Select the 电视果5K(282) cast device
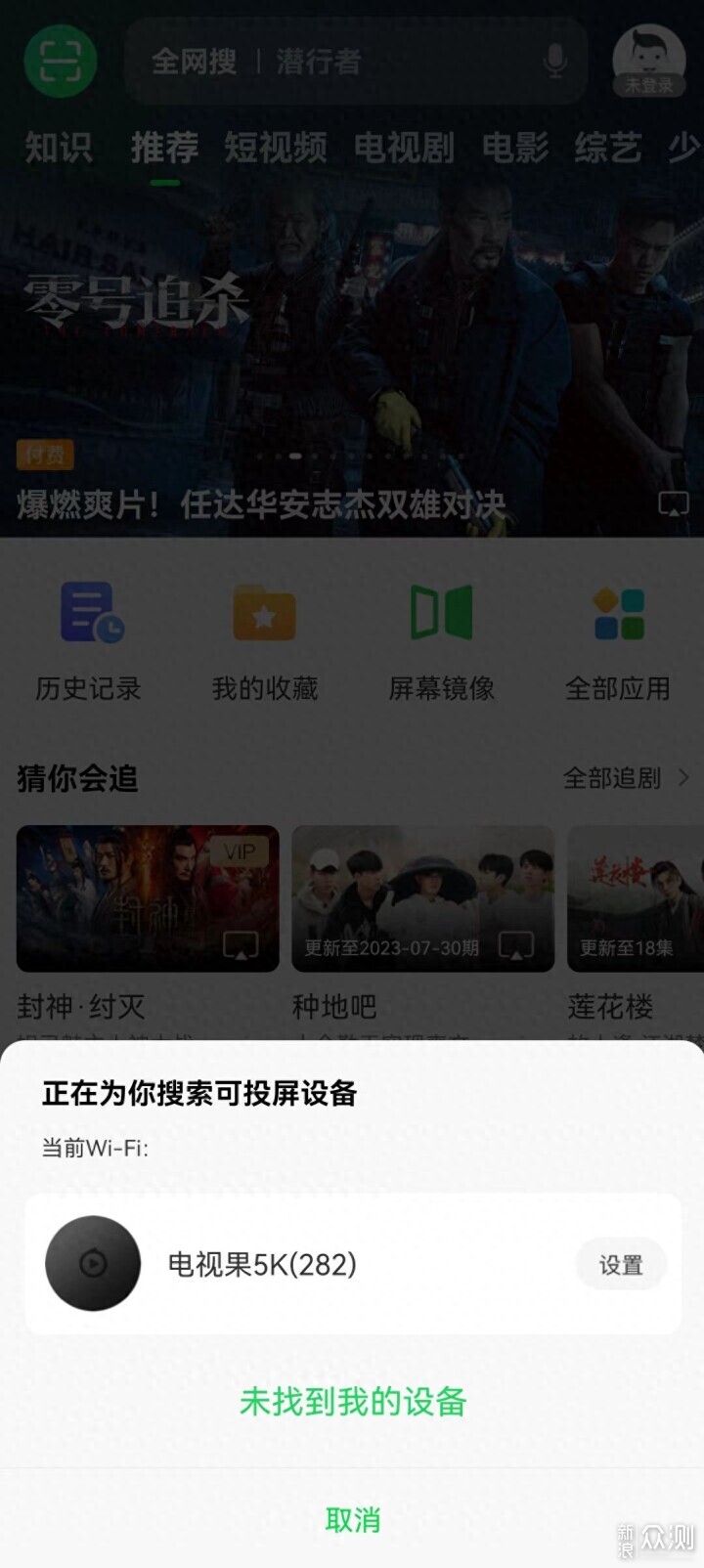Image resolution: width=704 pixels, height=1568 pixels. click(262, 1265)
